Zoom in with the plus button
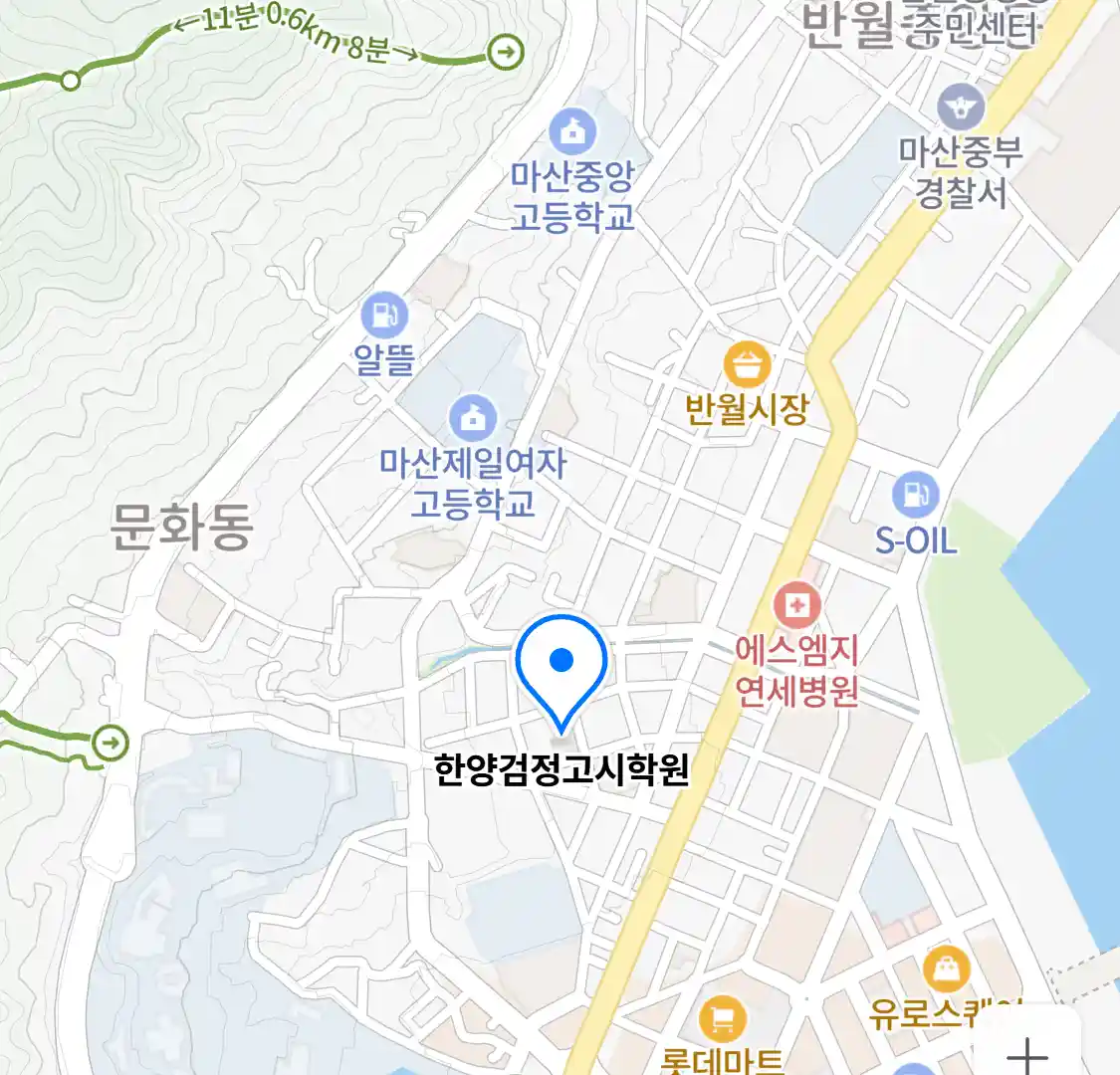This screenshot has height=1075, width=1120. 1027,1053
